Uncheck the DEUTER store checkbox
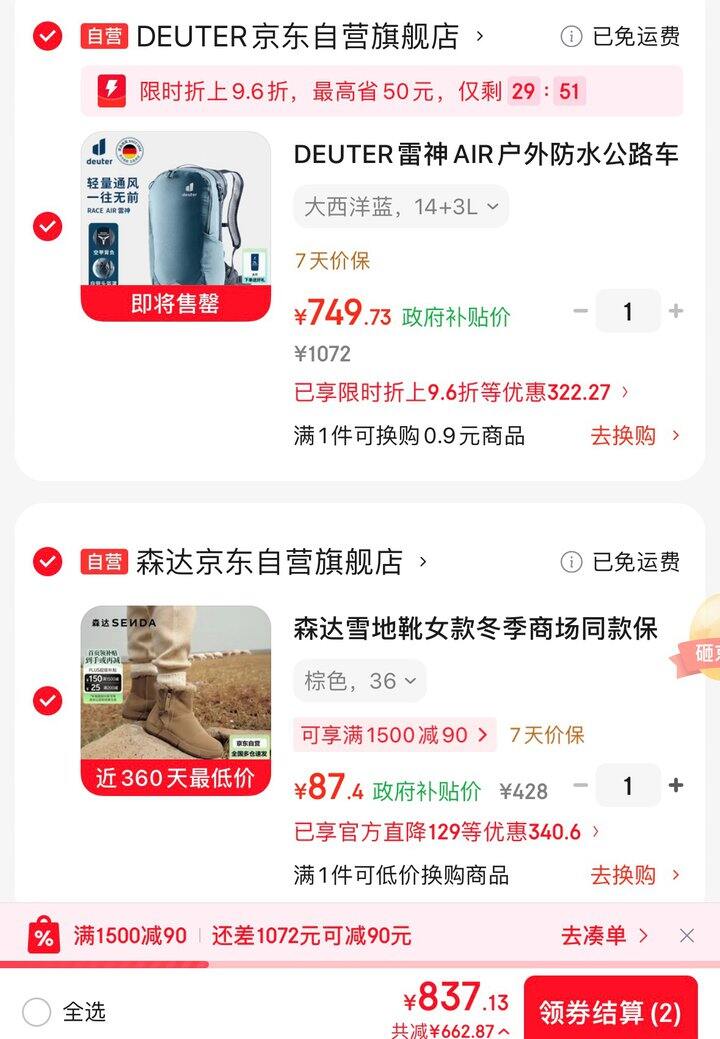This screenshot has height=1039, width=720. click(x=47, y=37)
